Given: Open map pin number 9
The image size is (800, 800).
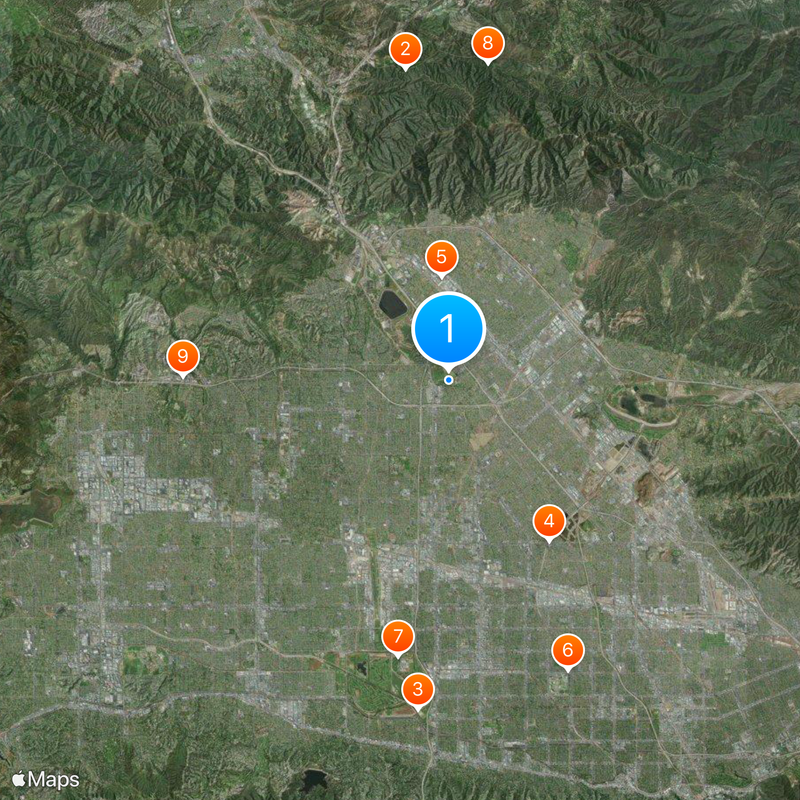Looking at the screenshot, I should pyautogui.click(x=183, y=356).
